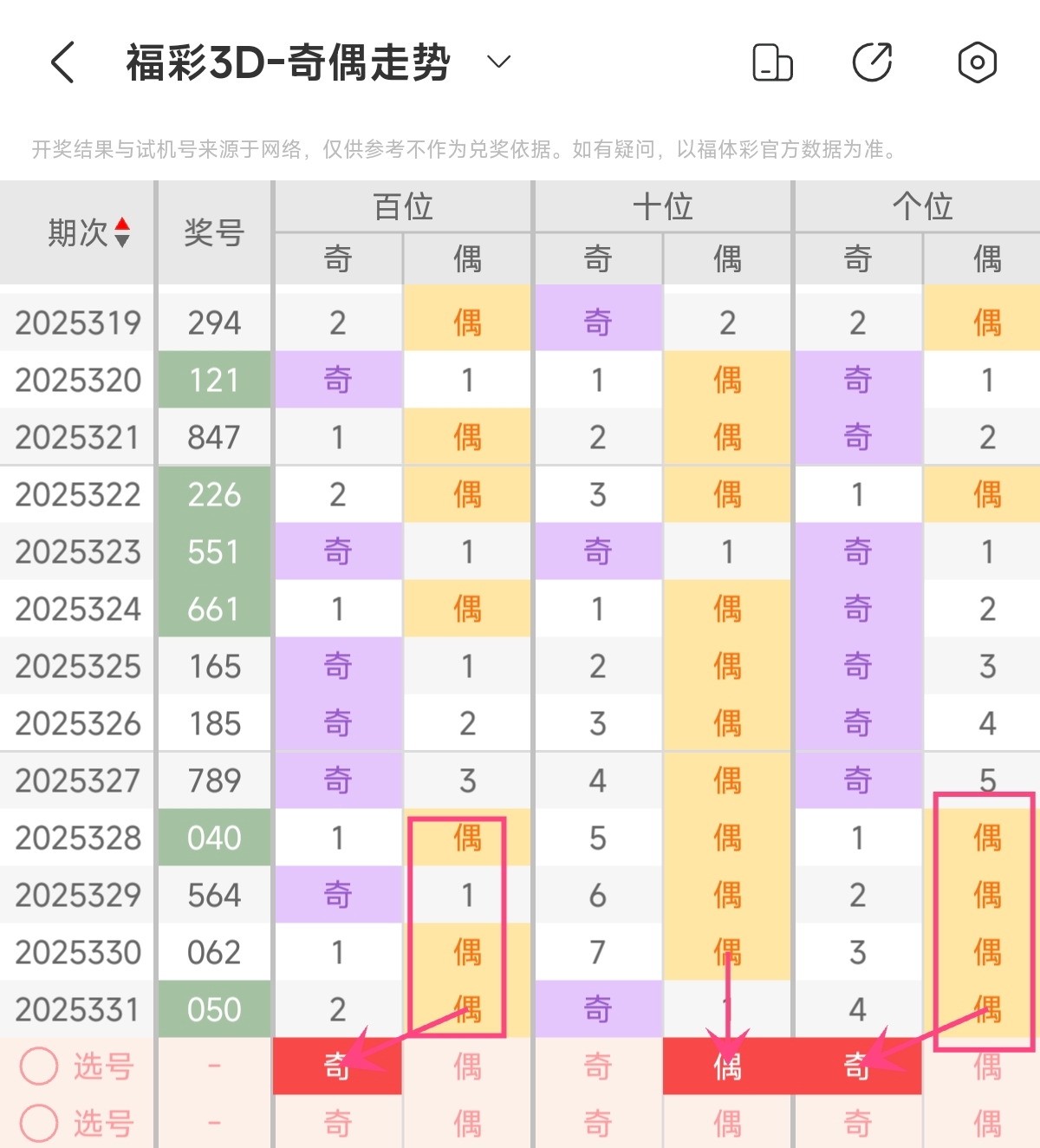Open the chart settings hexagon icon
This screenshot has width=1040, height=1148.
(x=977, y=62)
